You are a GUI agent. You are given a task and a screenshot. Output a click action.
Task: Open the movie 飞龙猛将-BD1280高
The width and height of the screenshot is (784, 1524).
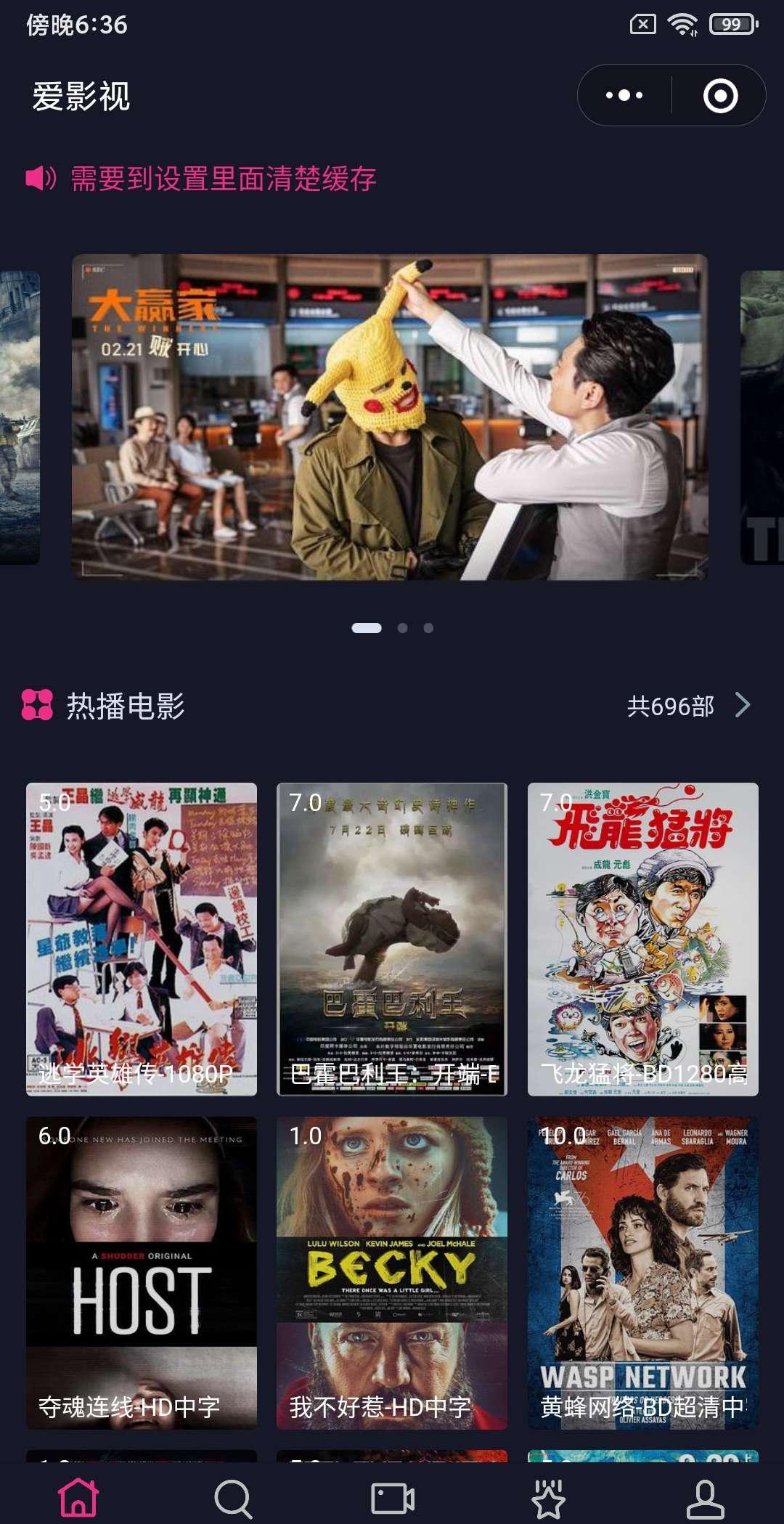642,939
